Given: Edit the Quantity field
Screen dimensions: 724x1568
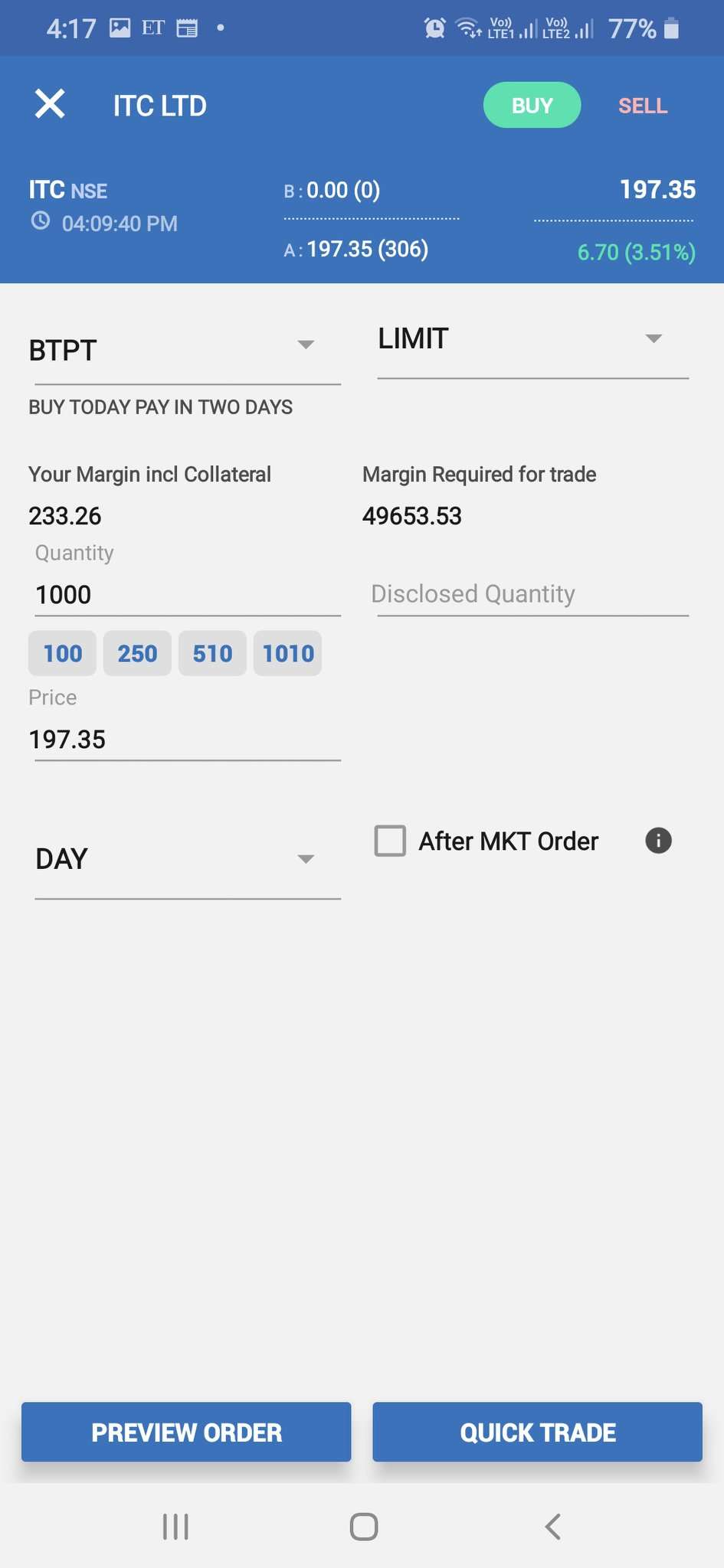Looking at the screenshot, I should (x=187, y=595).
